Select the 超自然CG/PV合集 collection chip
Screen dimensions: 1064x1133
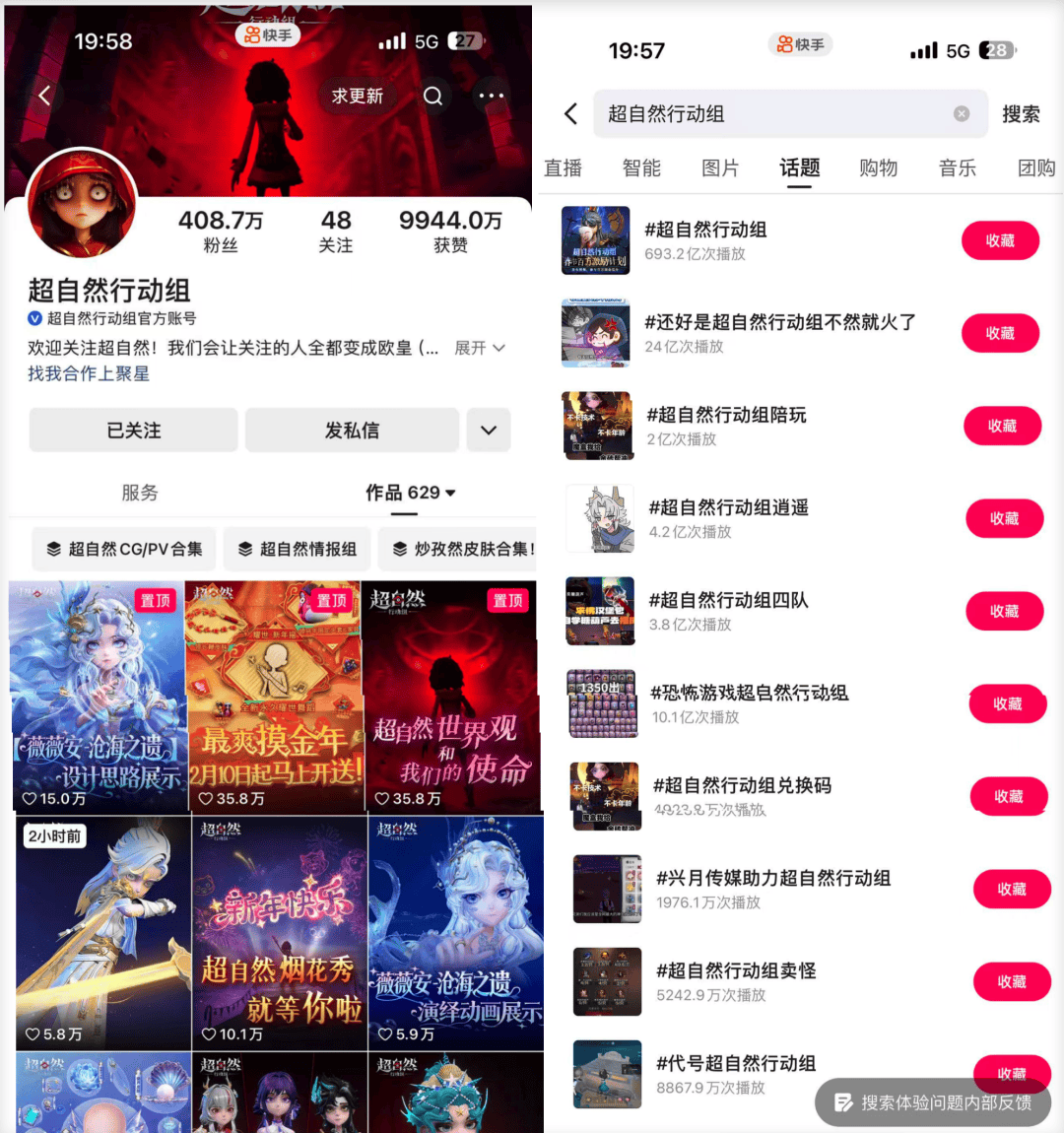(x=125, y=549)
